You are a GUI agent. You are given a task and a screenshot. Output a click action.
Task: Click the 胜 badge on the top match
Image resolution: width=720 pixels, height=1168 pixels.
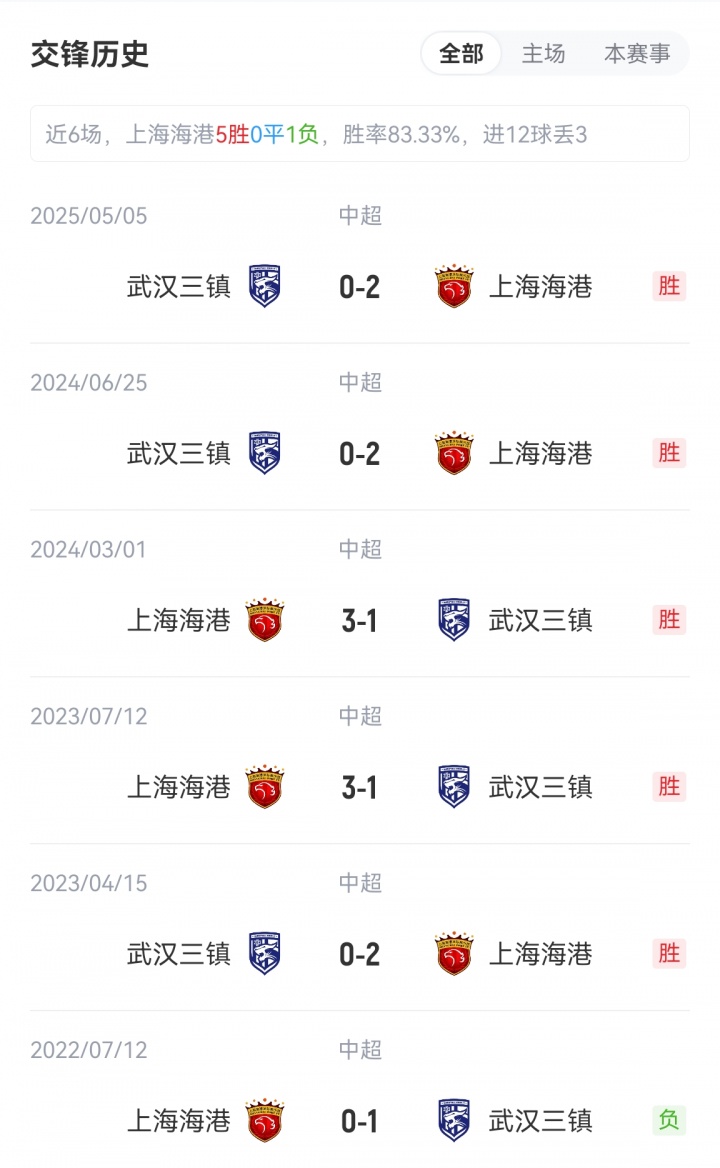click(x=670, y=287)
